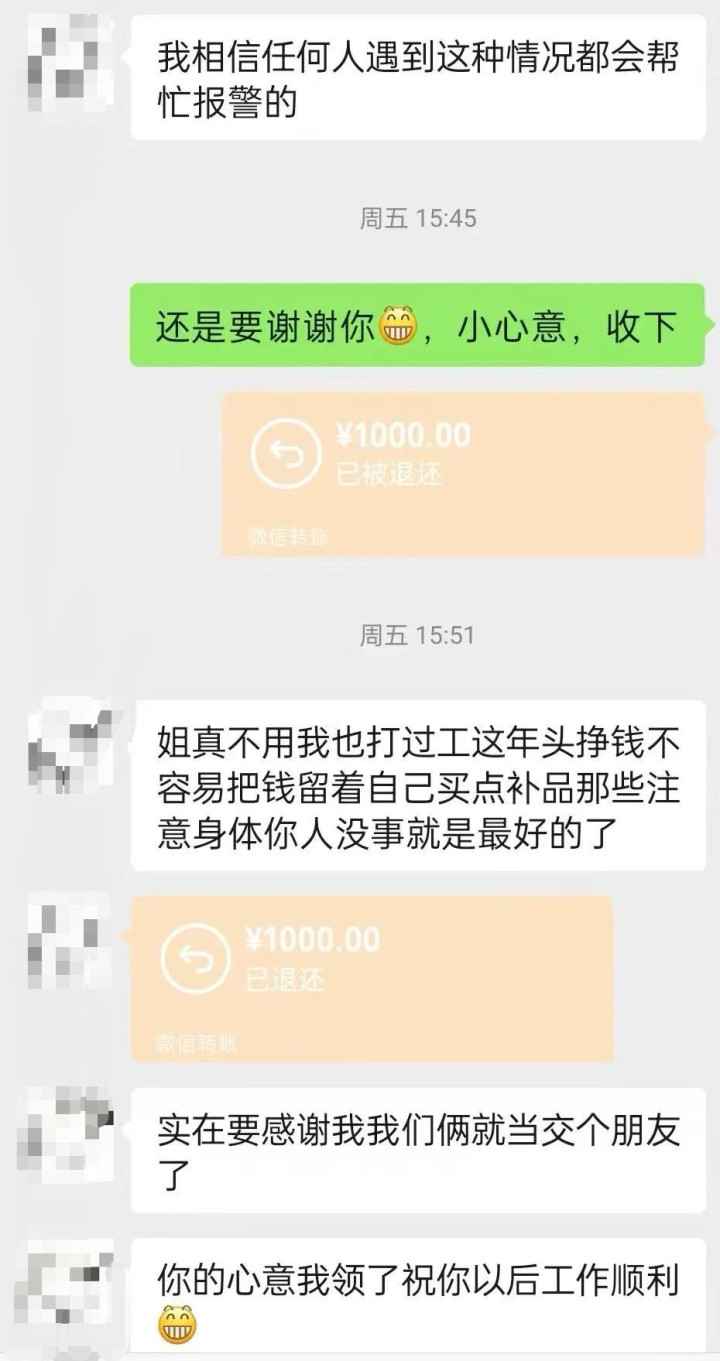
Task: View profile via avatar beside 实在要感谢我 message
Action: (66, 1136)
